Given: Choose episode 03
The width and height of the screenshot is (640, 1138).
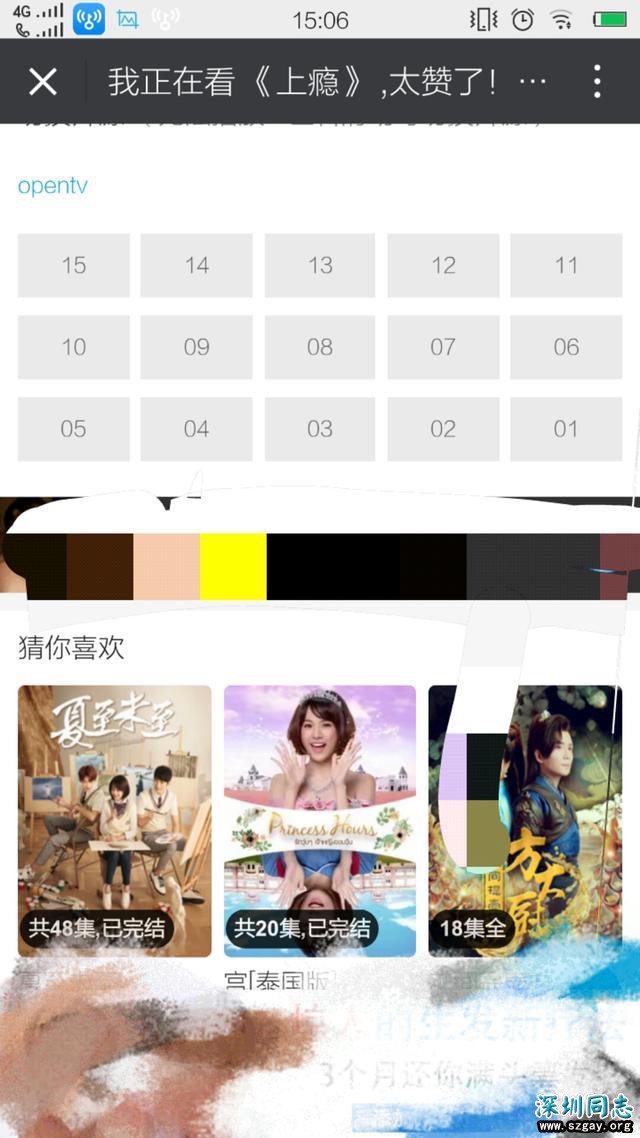Looking at the screenshot, I should (320, 429).
